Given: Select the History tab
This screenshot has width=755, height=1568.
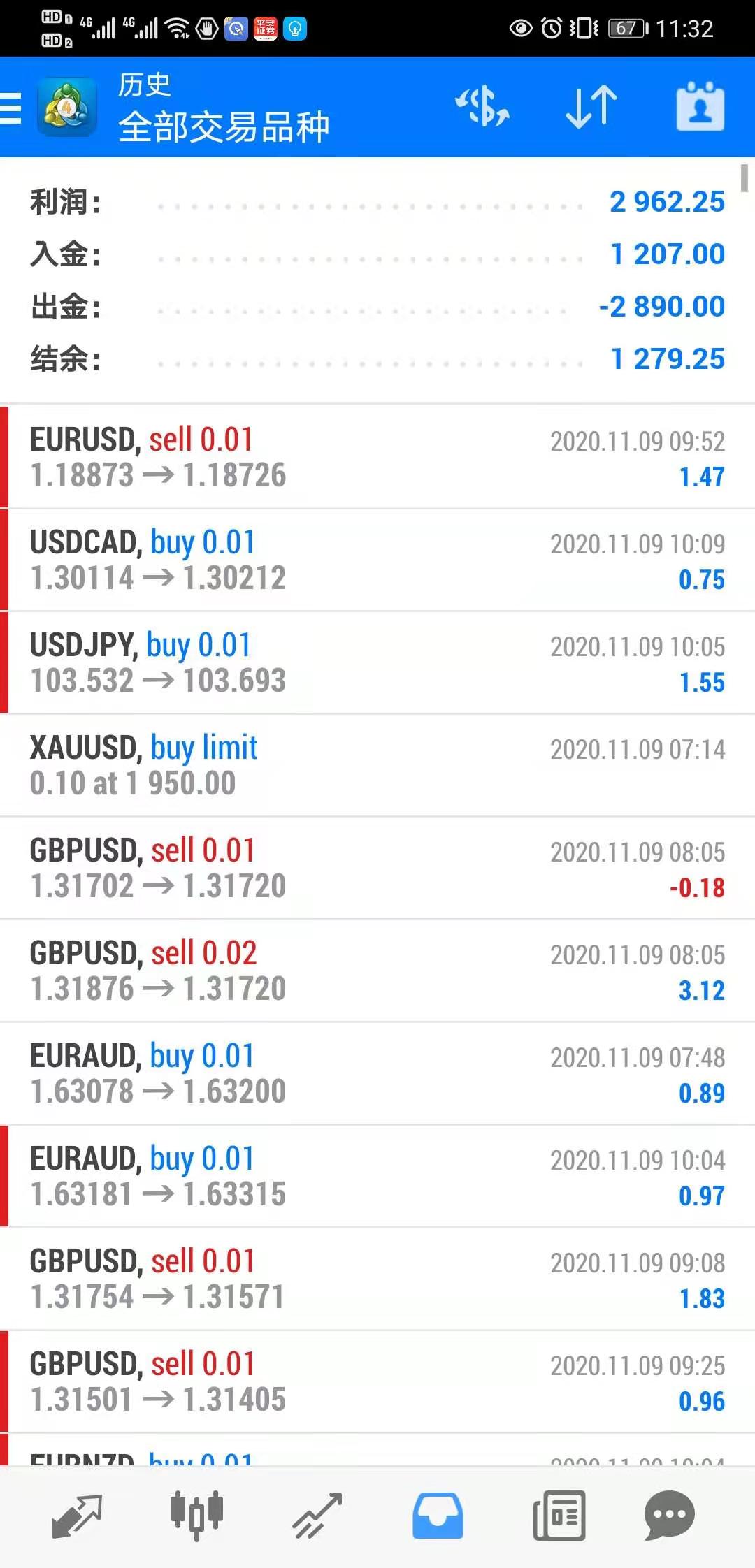Looking at the screenshot, I should coord(438,1515).
